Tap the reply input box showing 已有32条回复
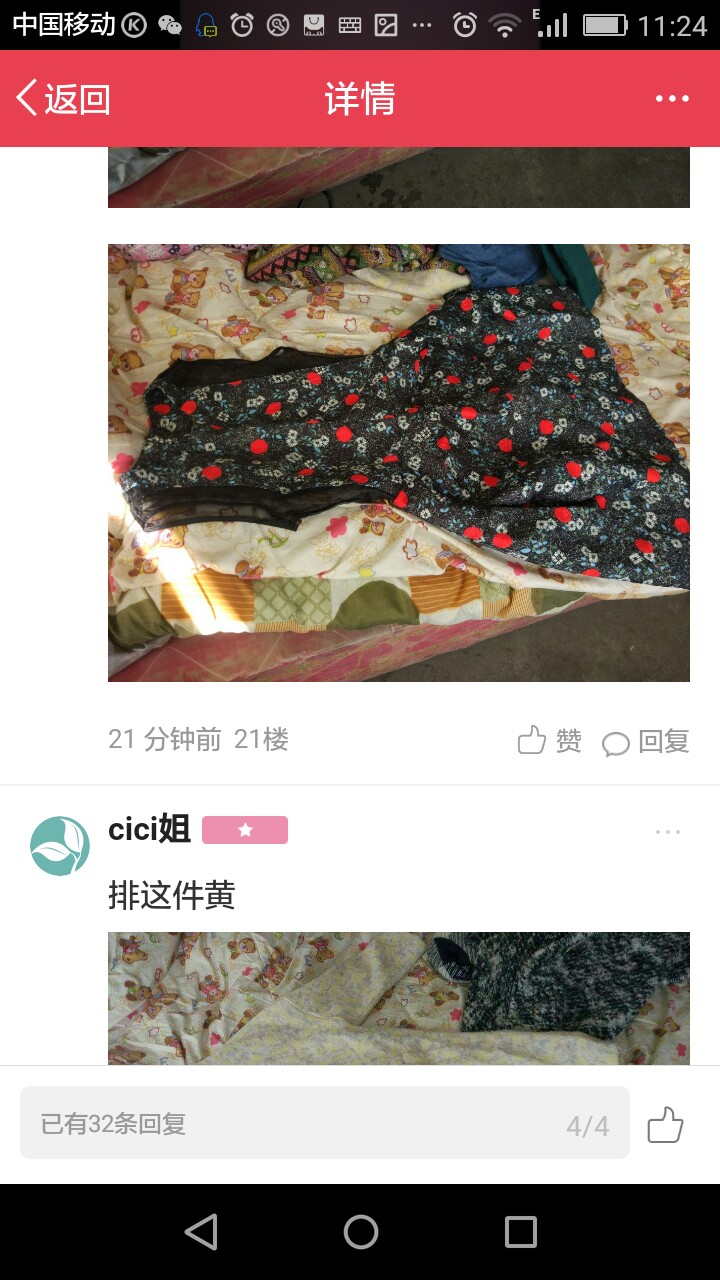 coord(325,1123)
